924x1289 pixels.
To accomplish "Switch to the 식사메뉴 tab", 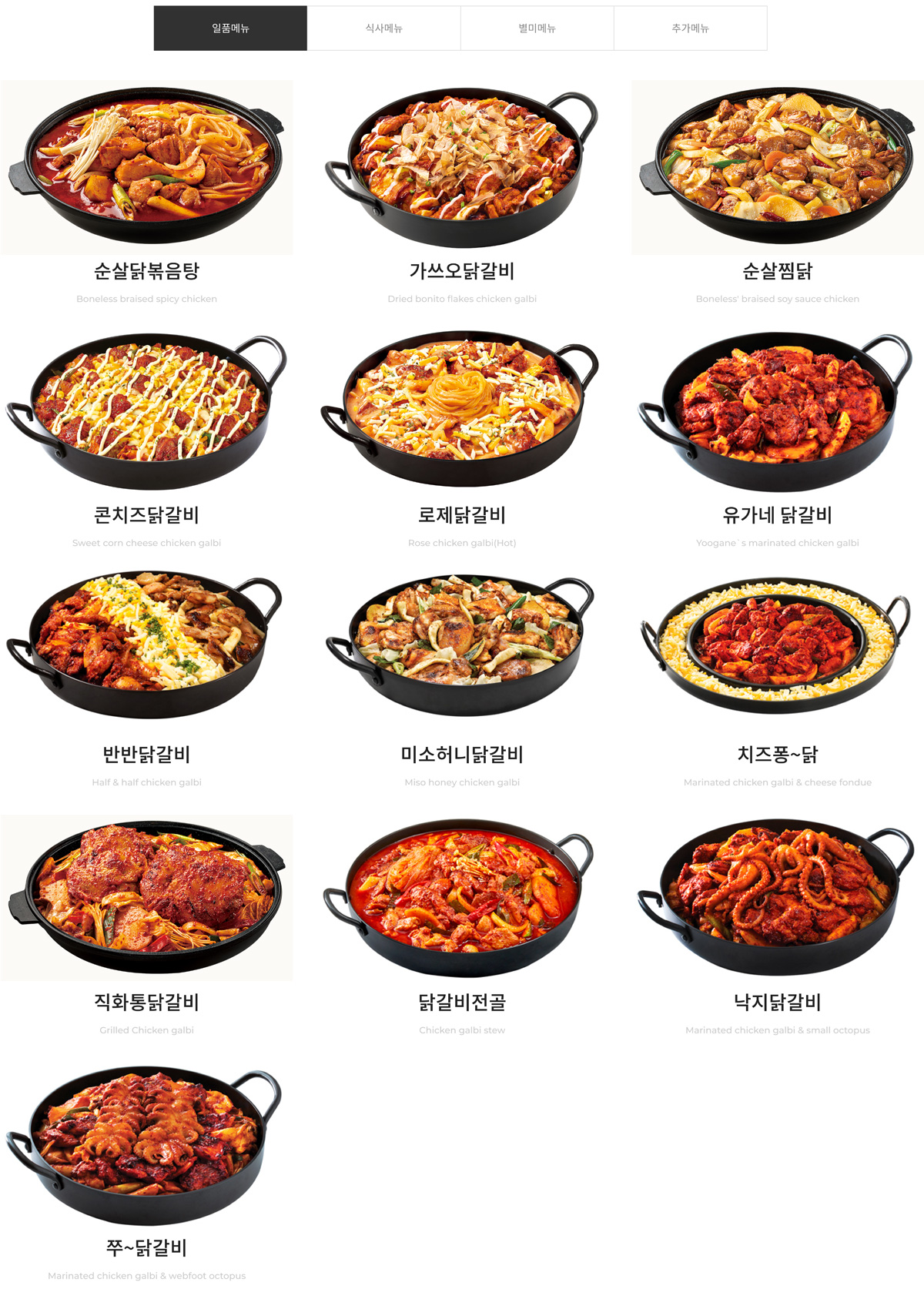I will [x=383, y=28].
